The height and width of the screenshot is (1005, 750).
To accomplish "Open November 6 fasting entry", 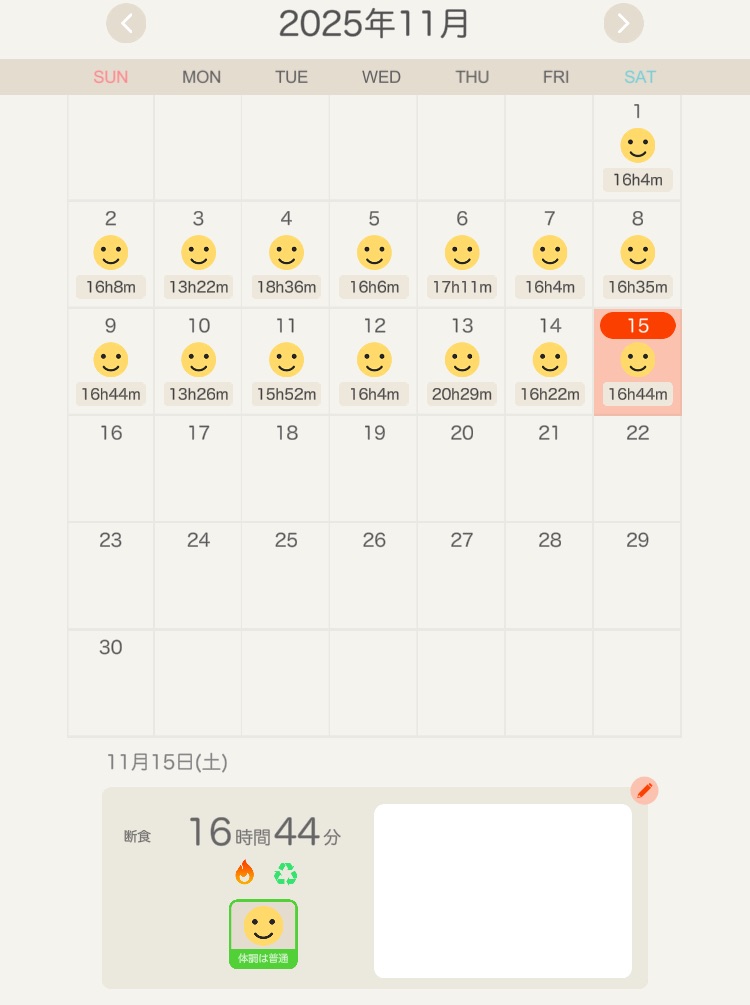I will pos(462,255).
